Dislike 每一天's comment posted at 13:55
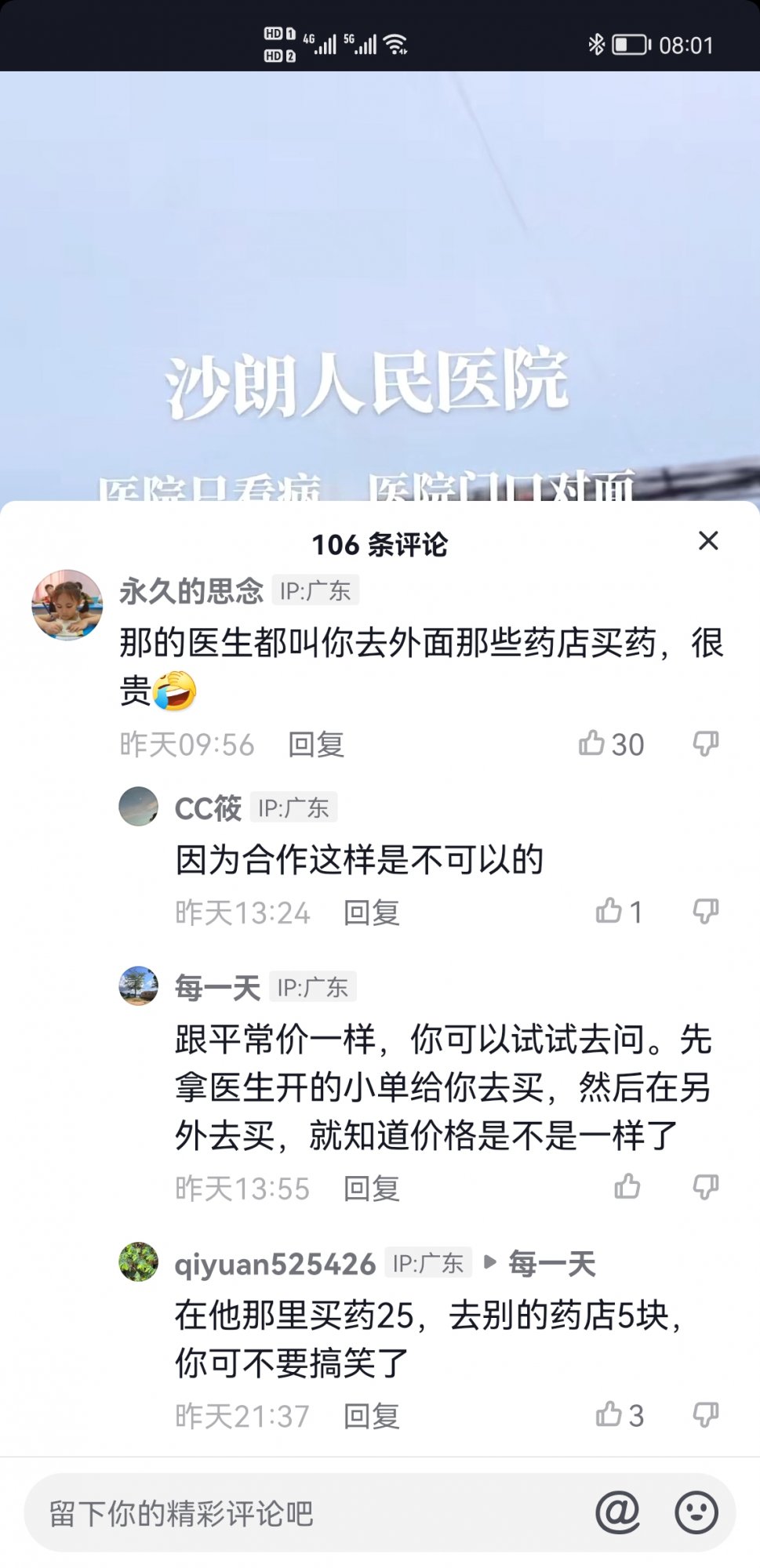Image resolution: width=760 pixels, height=1568 pixels. (705, 1187)
